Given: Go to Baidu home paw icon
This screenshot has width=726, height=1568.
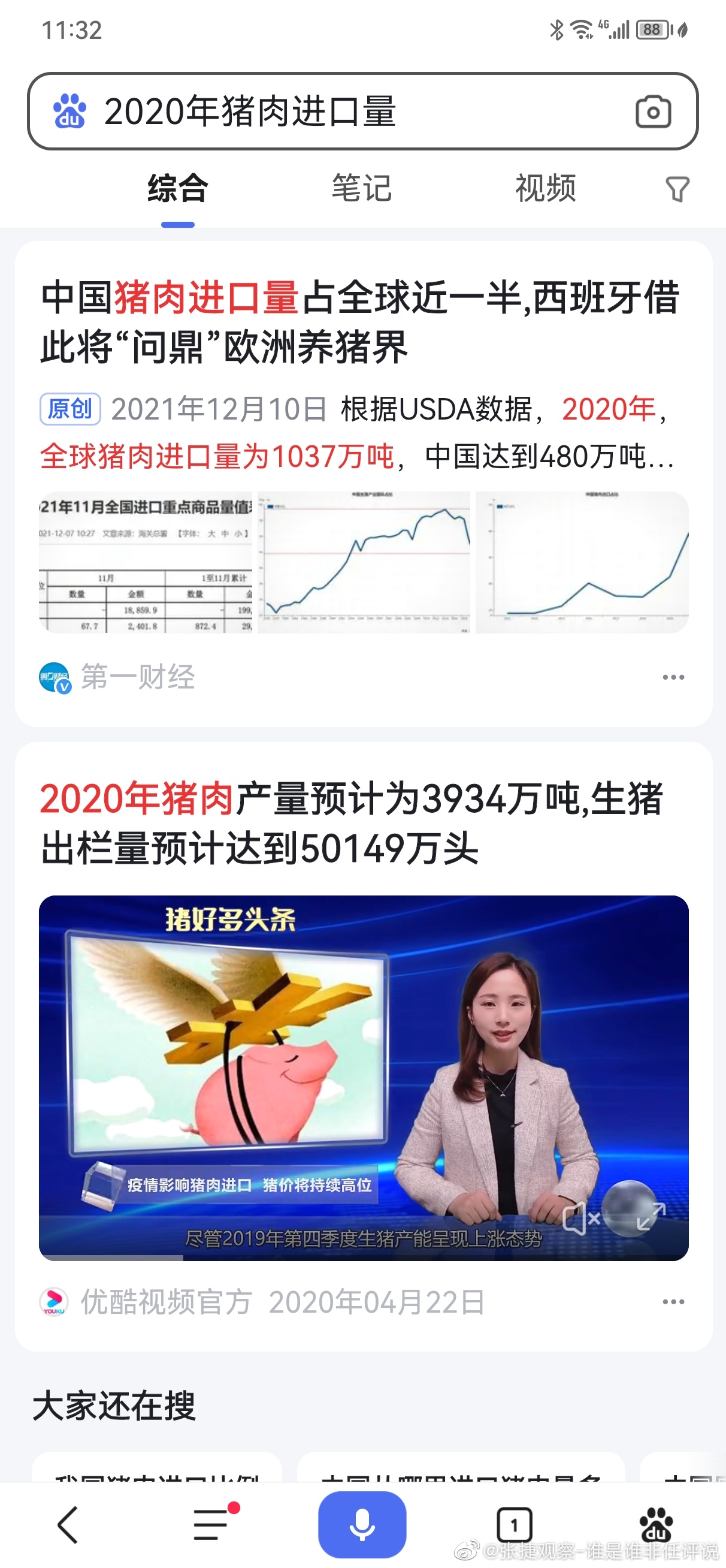Looking at the screenshot, I should tap(656, 1525).
